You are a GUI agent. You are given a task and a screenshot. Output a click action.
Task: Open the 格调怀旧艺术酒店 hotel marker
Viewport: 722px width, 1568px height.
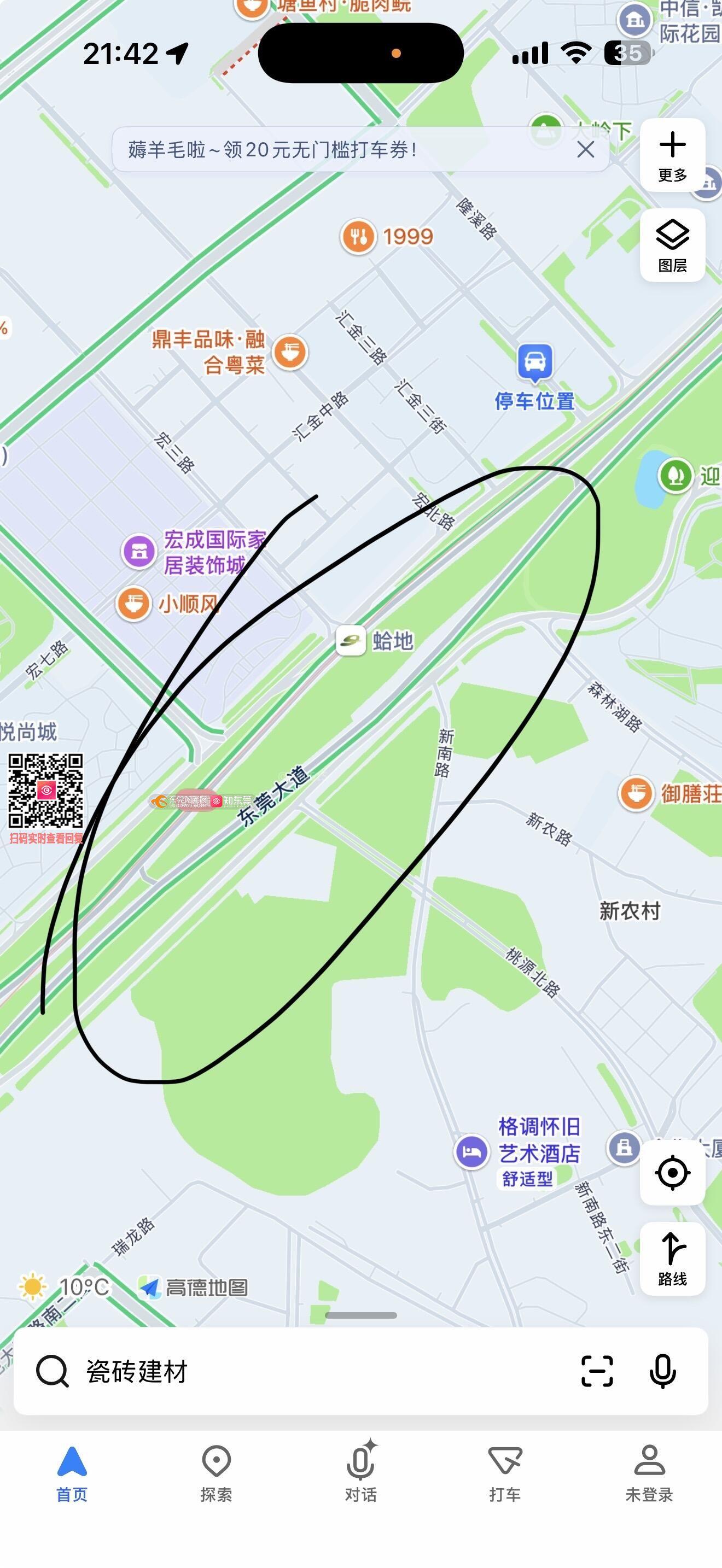tap(471, 1151)
